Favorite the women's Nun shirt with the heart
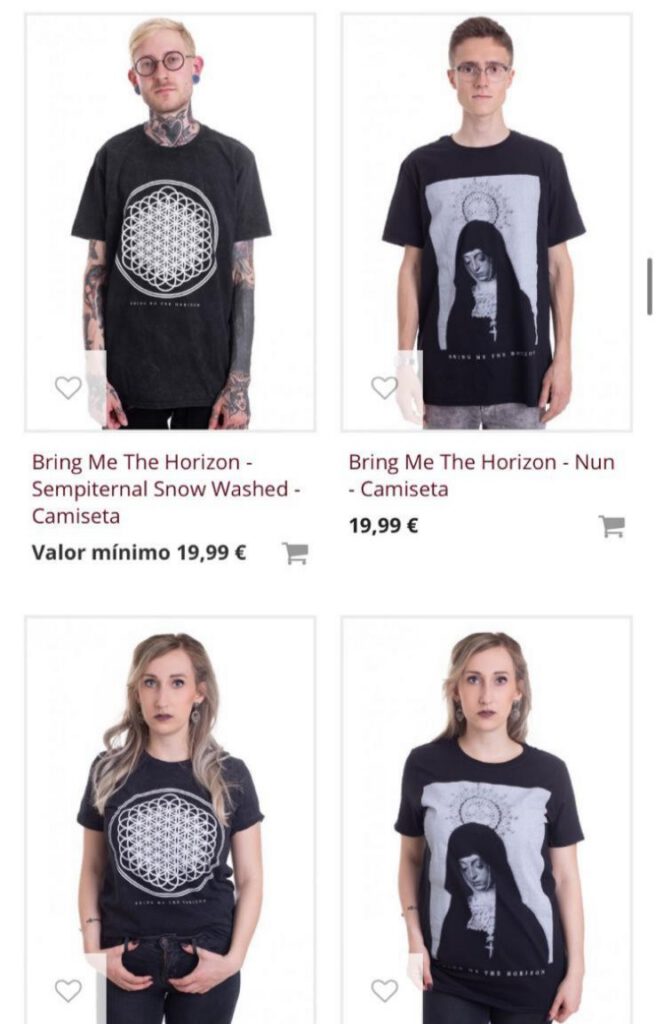Image resolution: width=656 pixels, height=1024 pixels. point(384,990)
